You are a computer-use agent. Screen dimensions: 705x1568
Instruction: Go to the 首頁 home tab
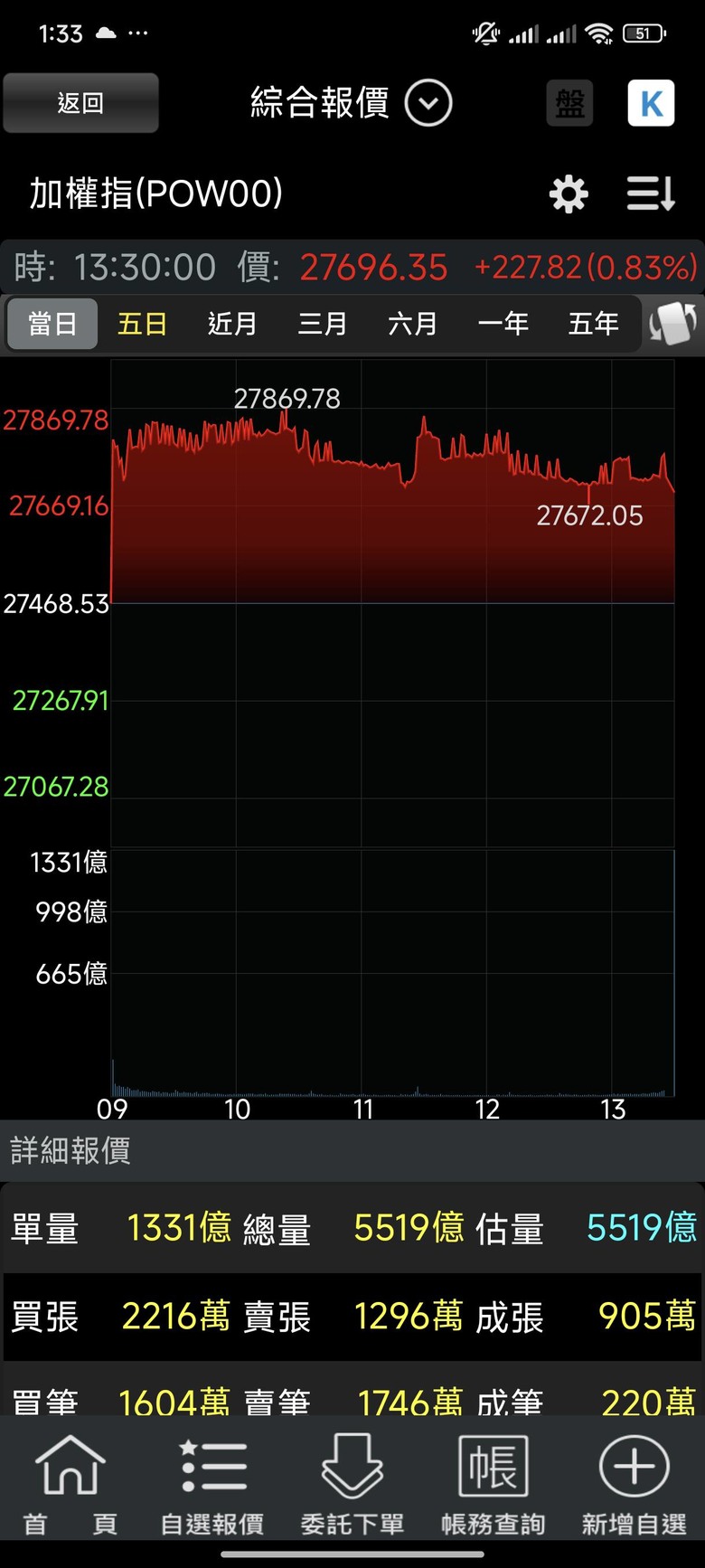[x=70, y=1484]
